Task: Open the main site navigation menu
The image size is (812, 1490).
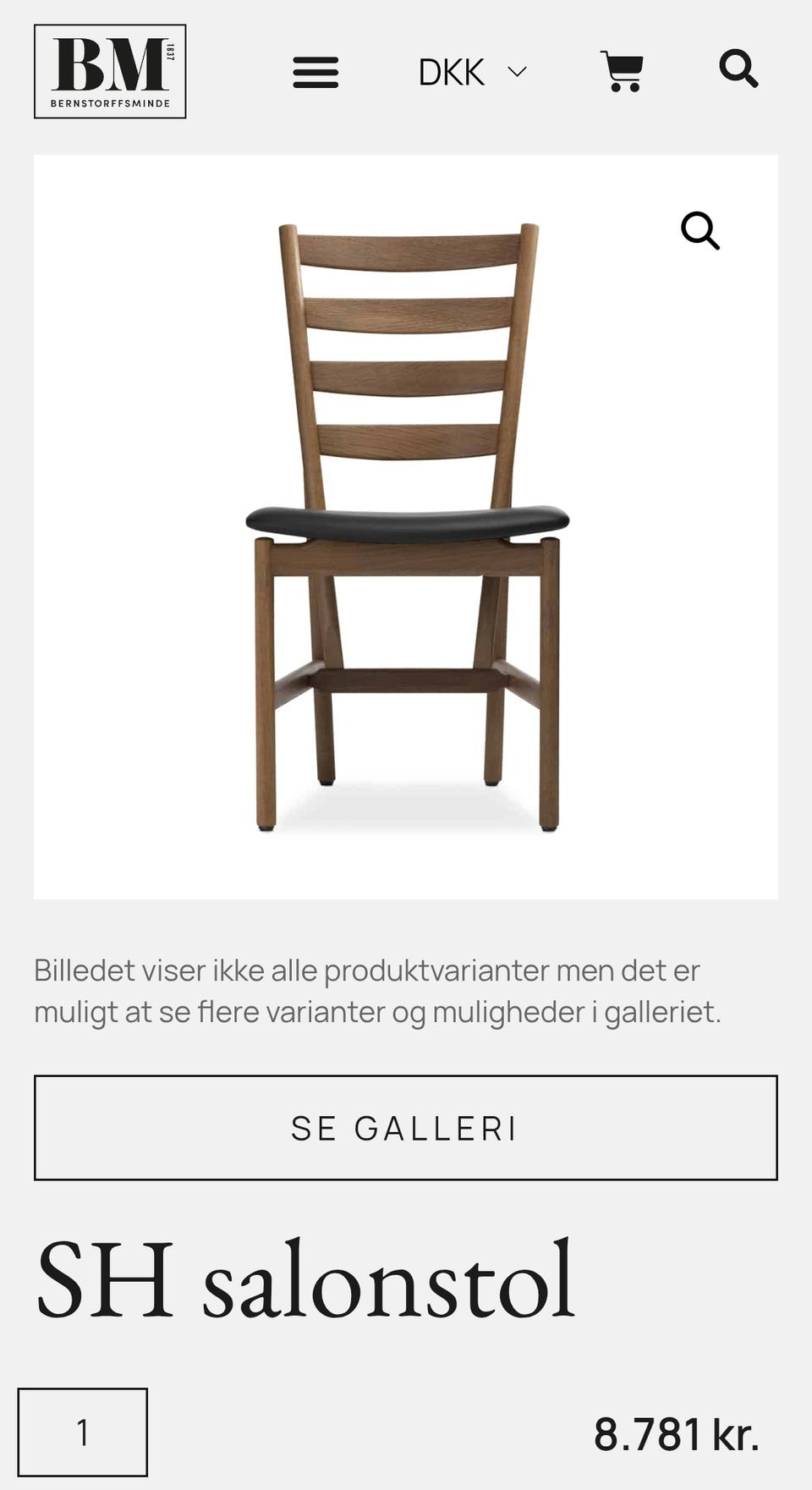Action: tap(315, 73)
